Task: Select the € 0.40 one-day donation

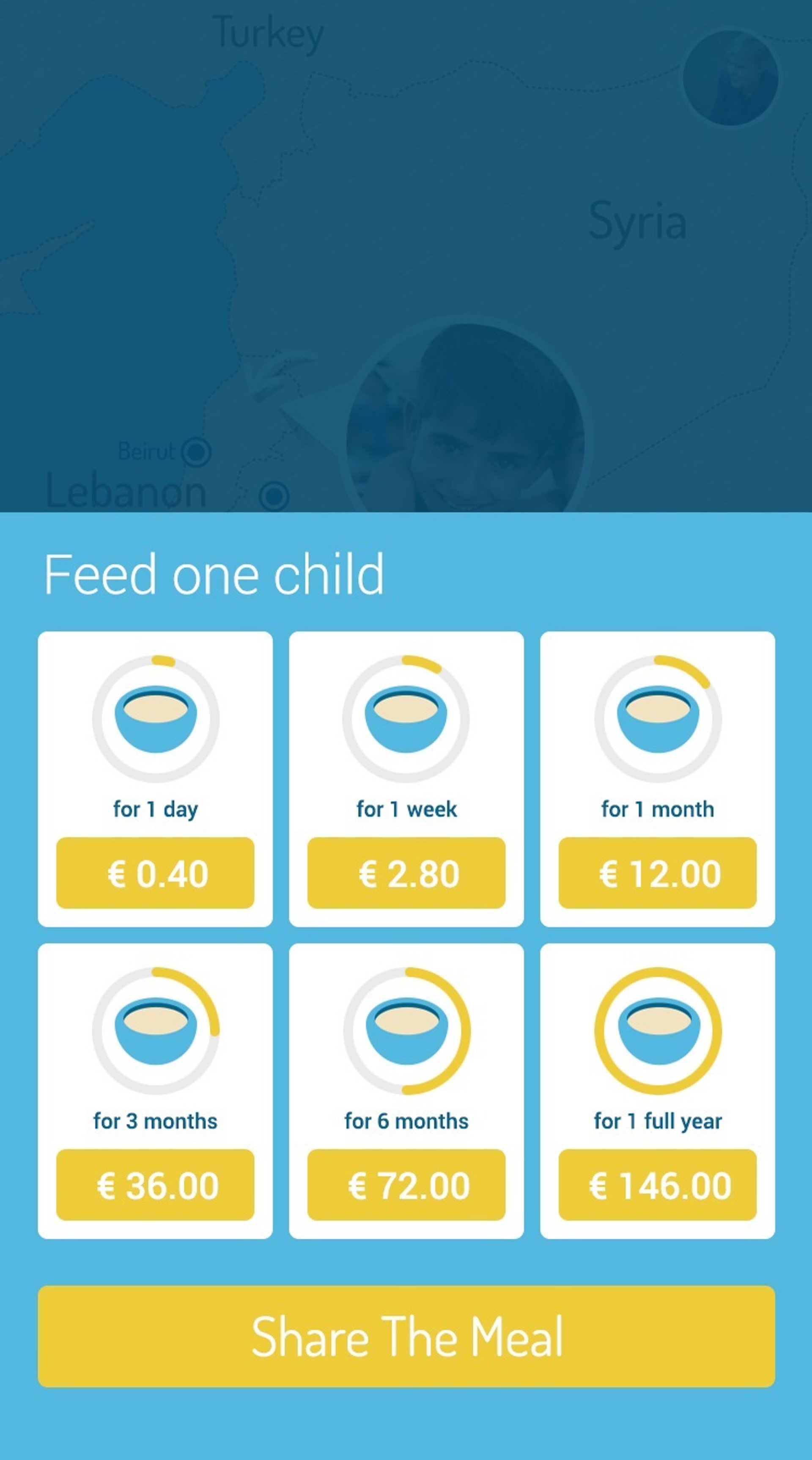Action: click(155, 873)
